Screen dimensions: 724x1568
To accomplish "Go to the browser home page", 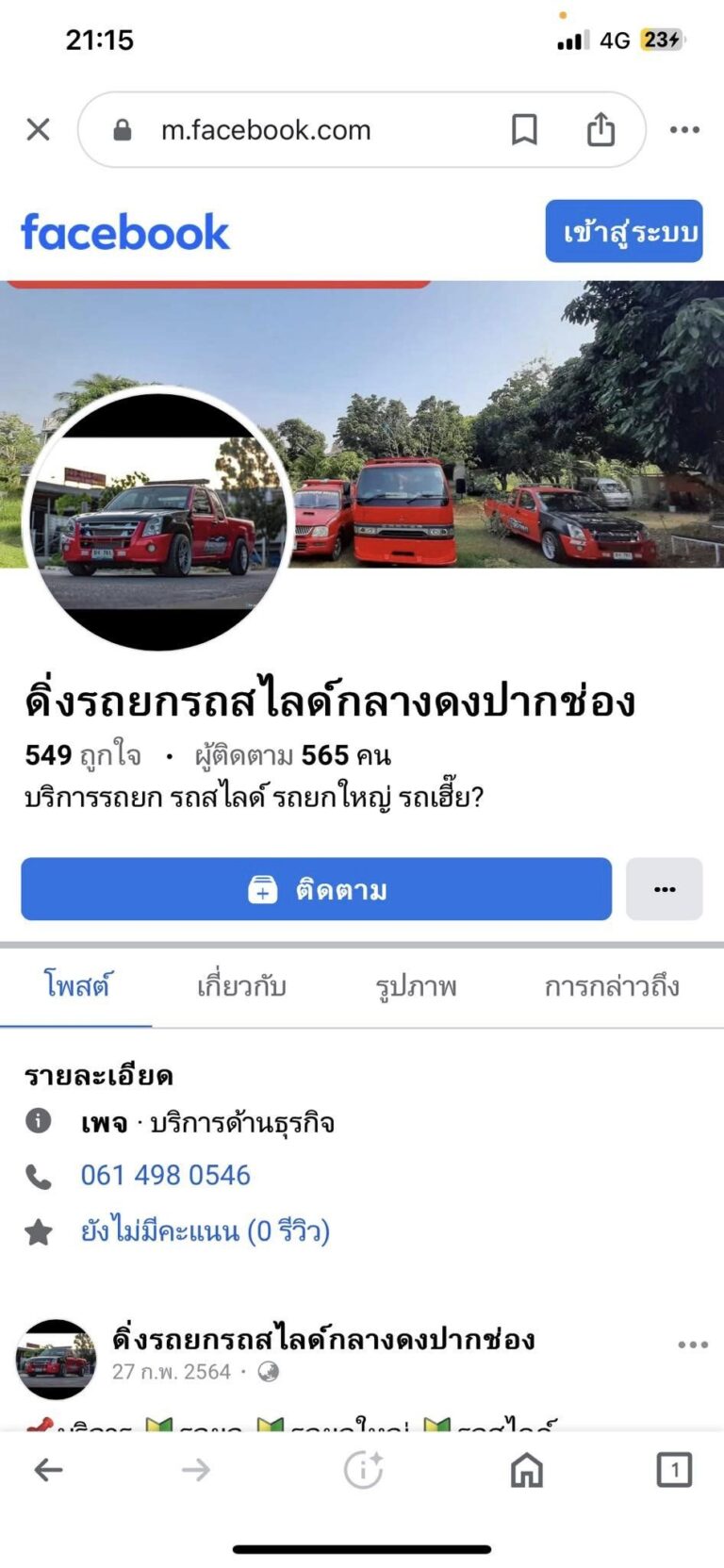I will click(526, 1469).
